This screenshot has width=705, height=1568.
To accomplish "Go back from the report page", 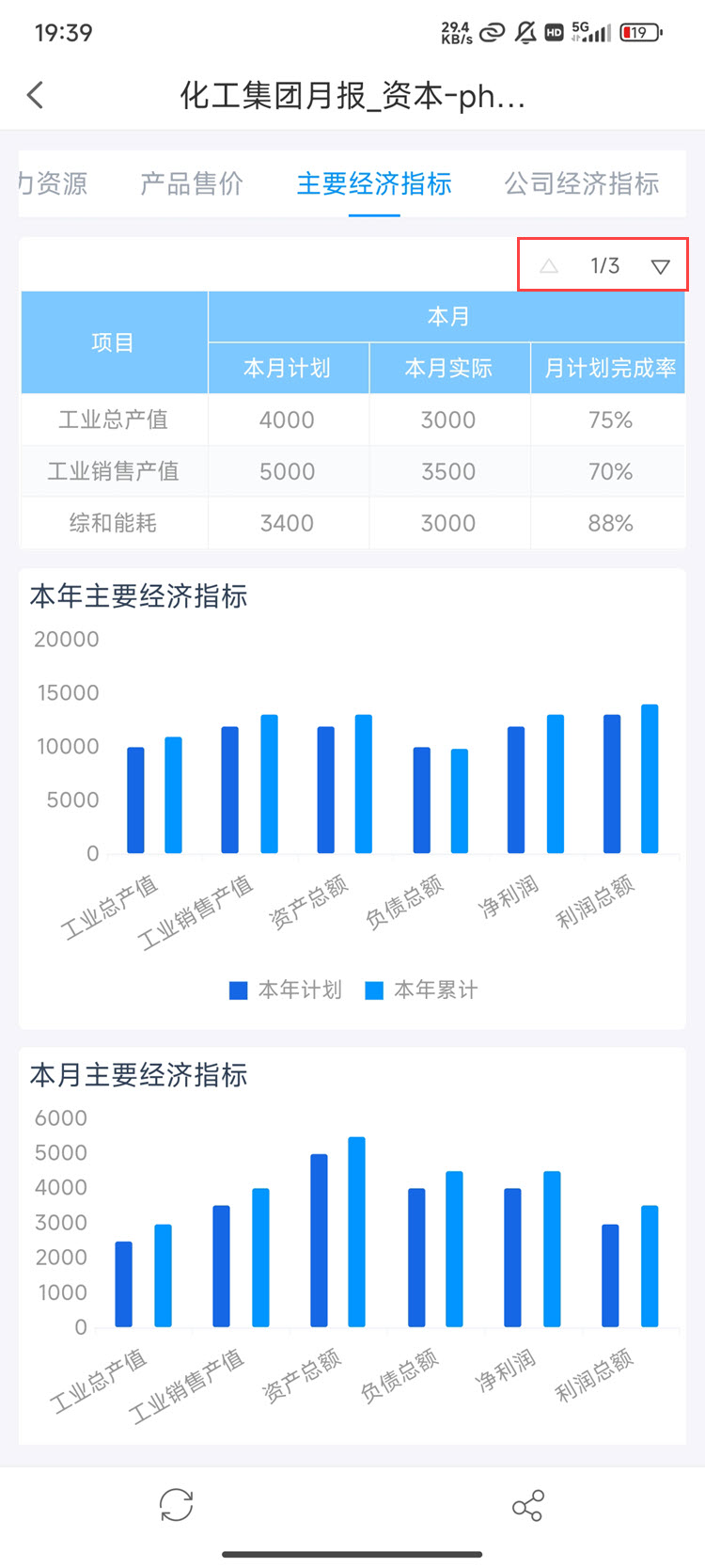I will [36, 95].
